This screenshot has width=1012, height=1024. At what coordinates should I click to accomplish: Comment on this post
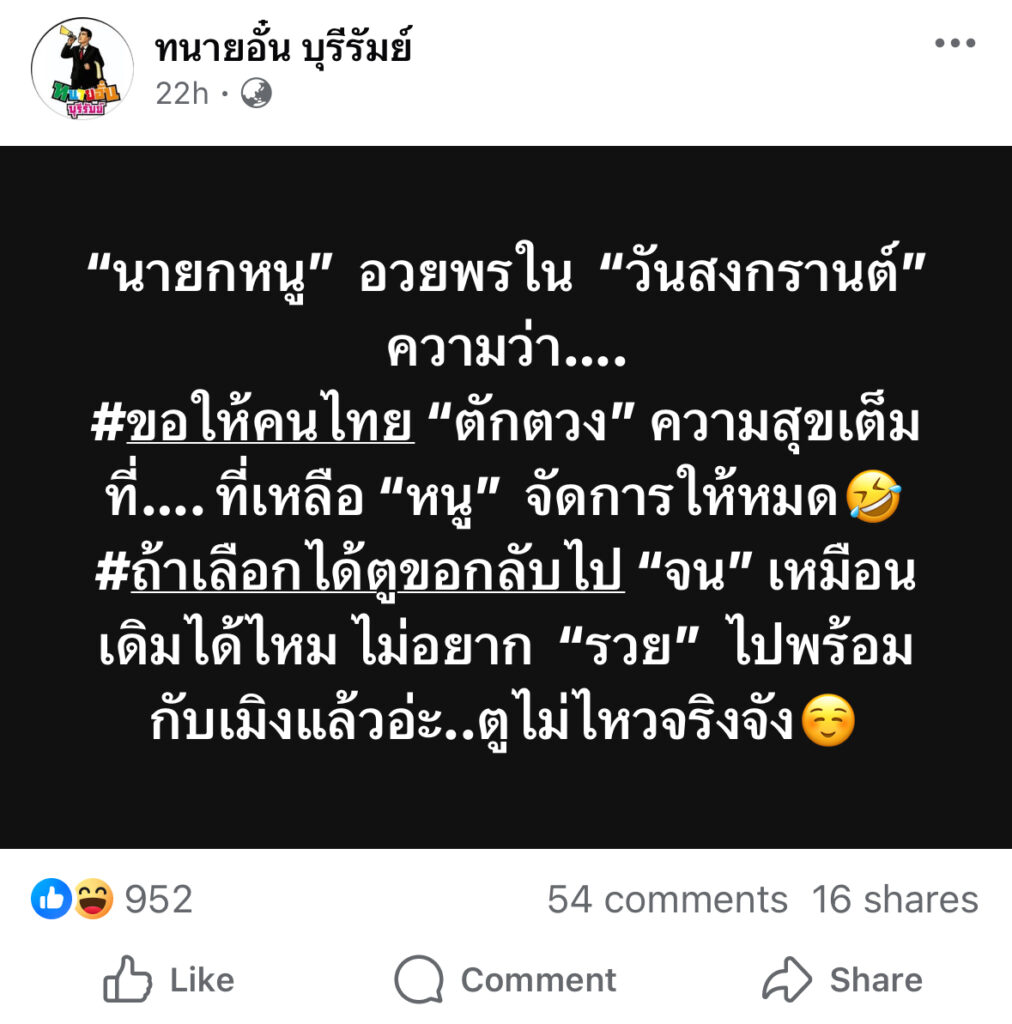(506, 980)
